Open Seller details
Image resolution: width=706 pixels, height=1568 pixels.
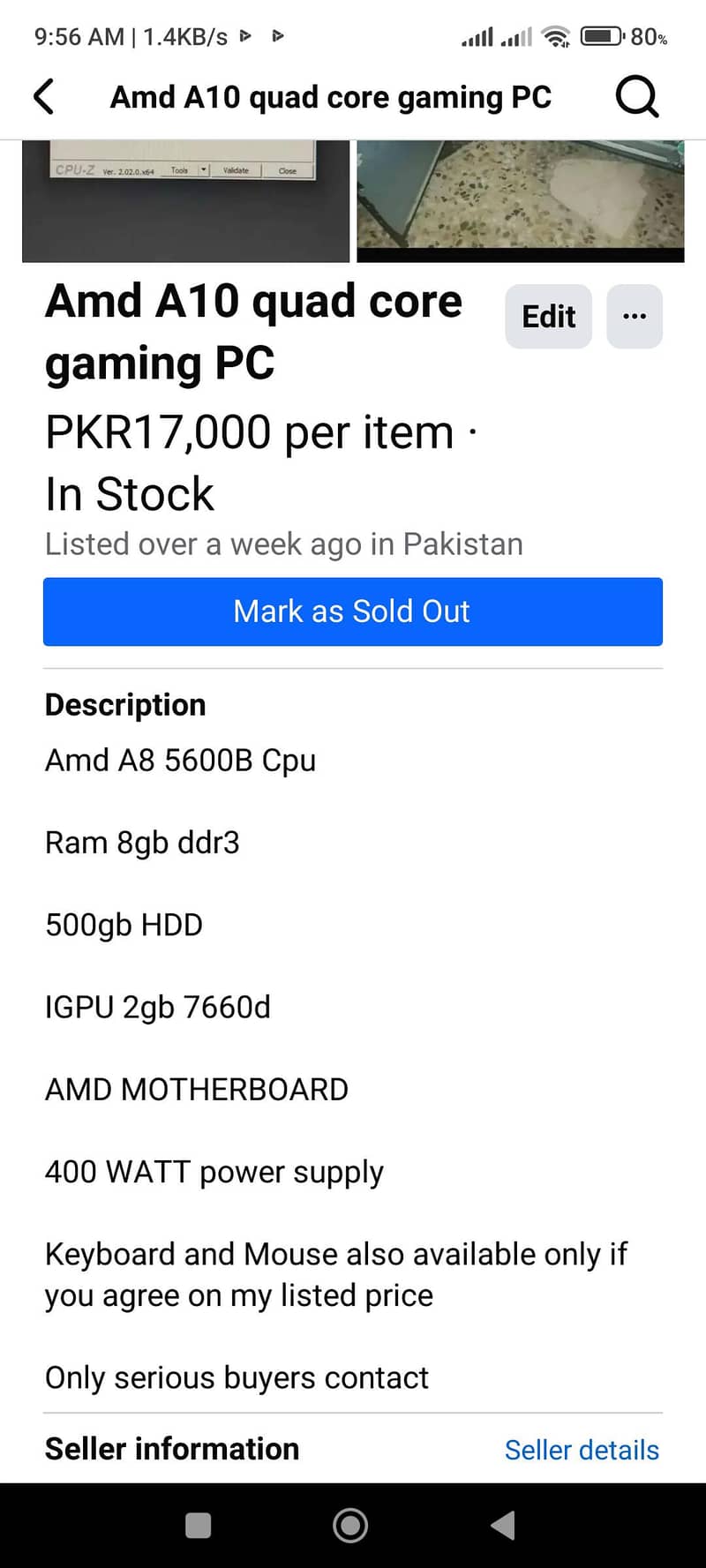582,1448
